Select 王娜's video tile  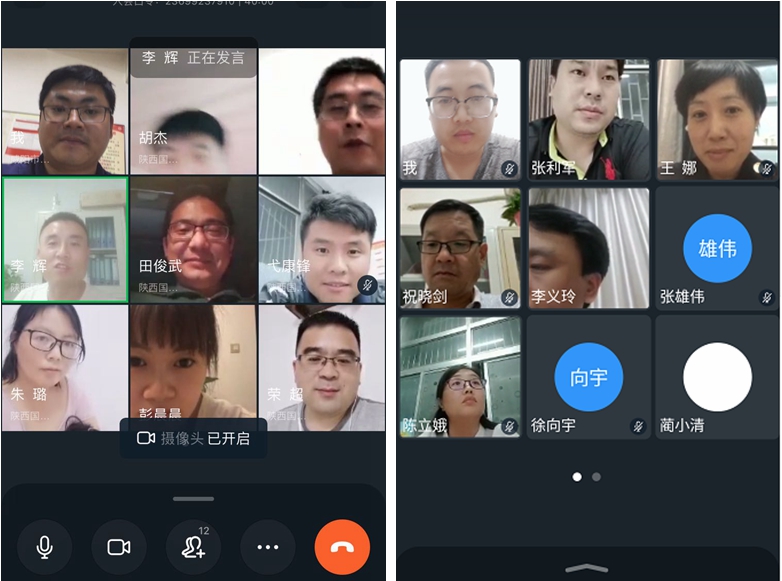[x=717, y=120]
